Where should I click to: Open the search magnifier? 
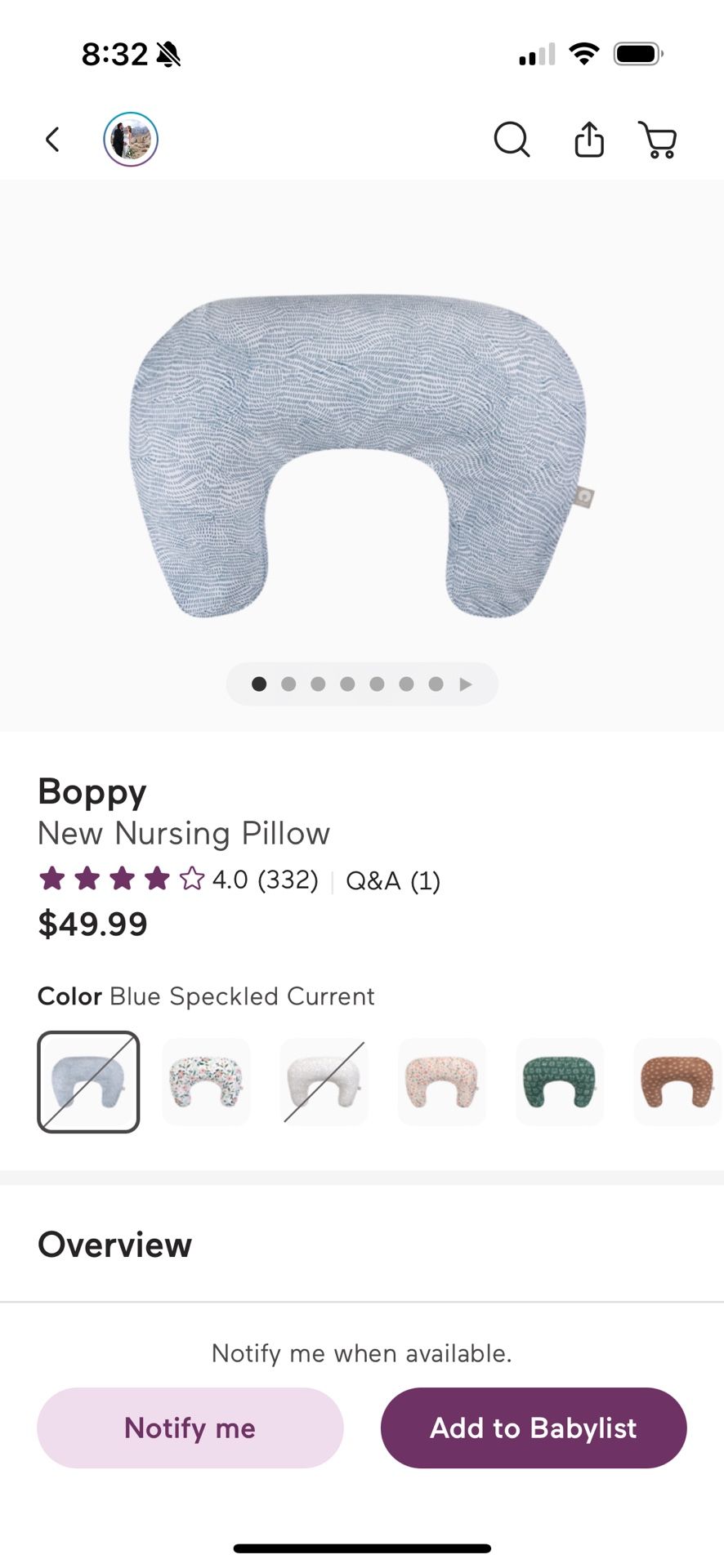[512, 140]
